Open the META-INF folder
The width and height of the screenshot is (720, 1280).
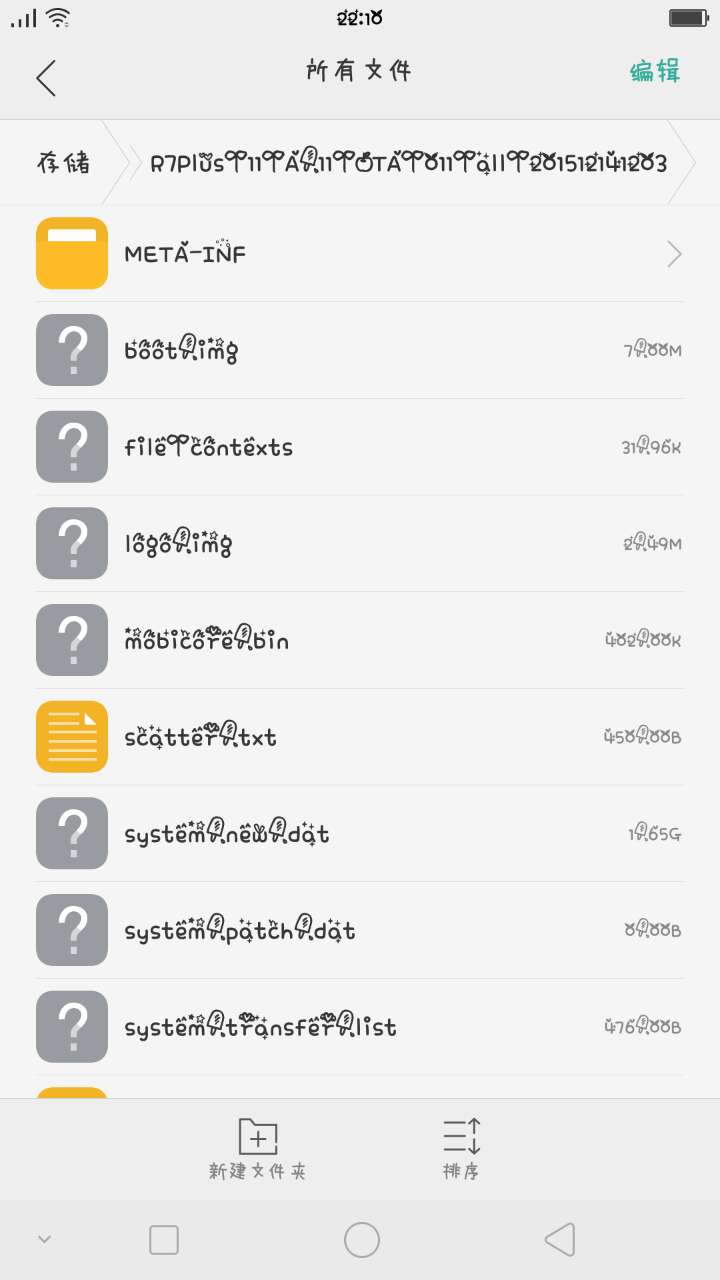tap(360, 254)
